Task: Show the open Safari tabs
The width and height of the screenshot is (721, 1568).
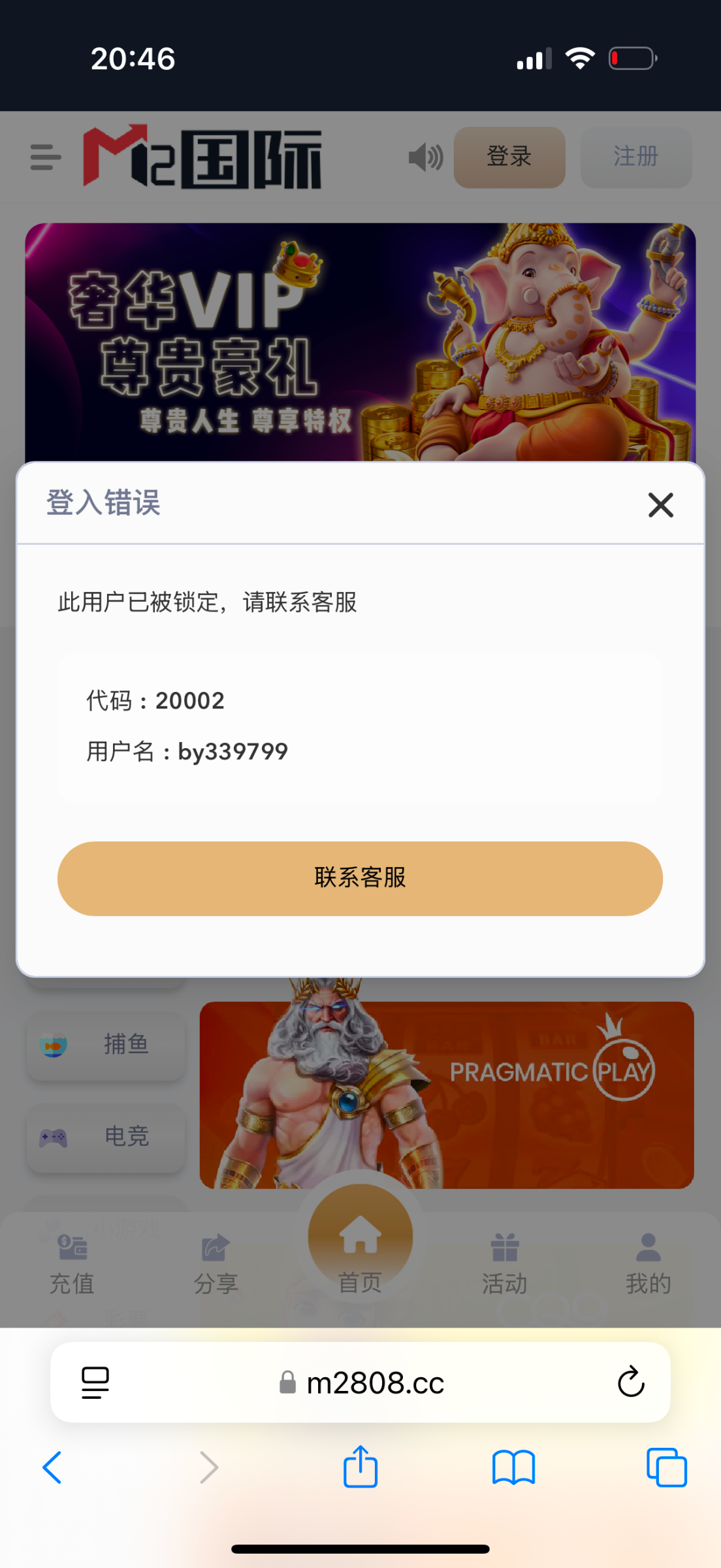Action: [x=666, y=1467]
